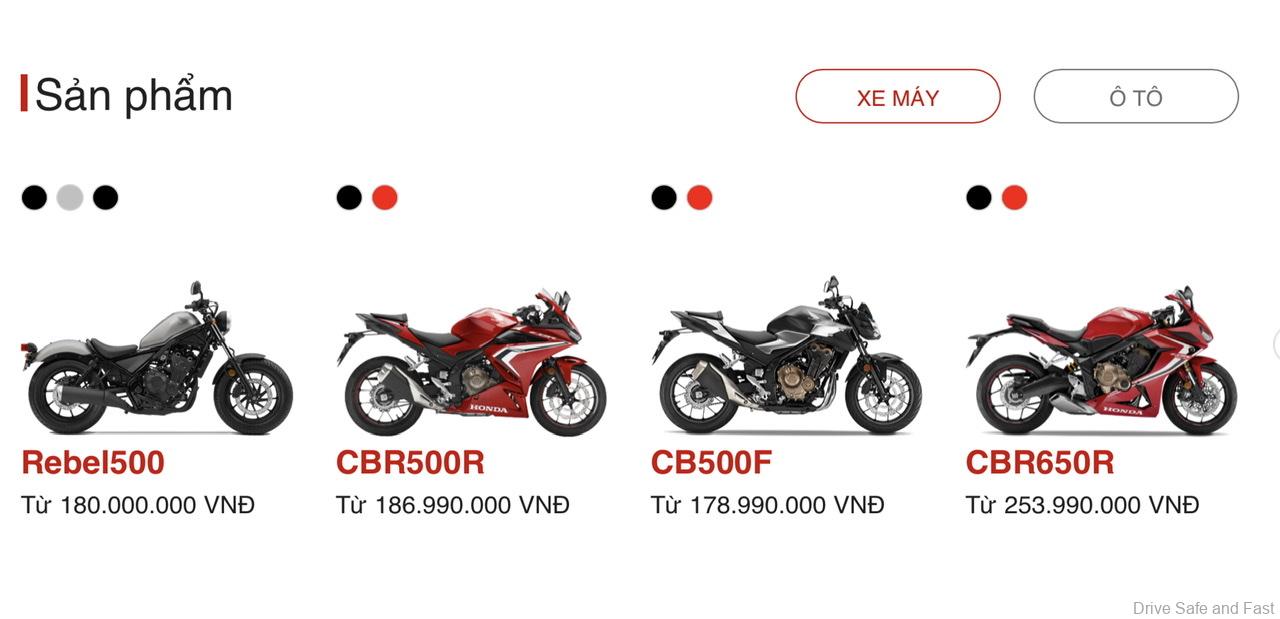Select the black color for CB500F
Image resolution: width=1280 pixels, height=619 pixels.
click(664, 198)
